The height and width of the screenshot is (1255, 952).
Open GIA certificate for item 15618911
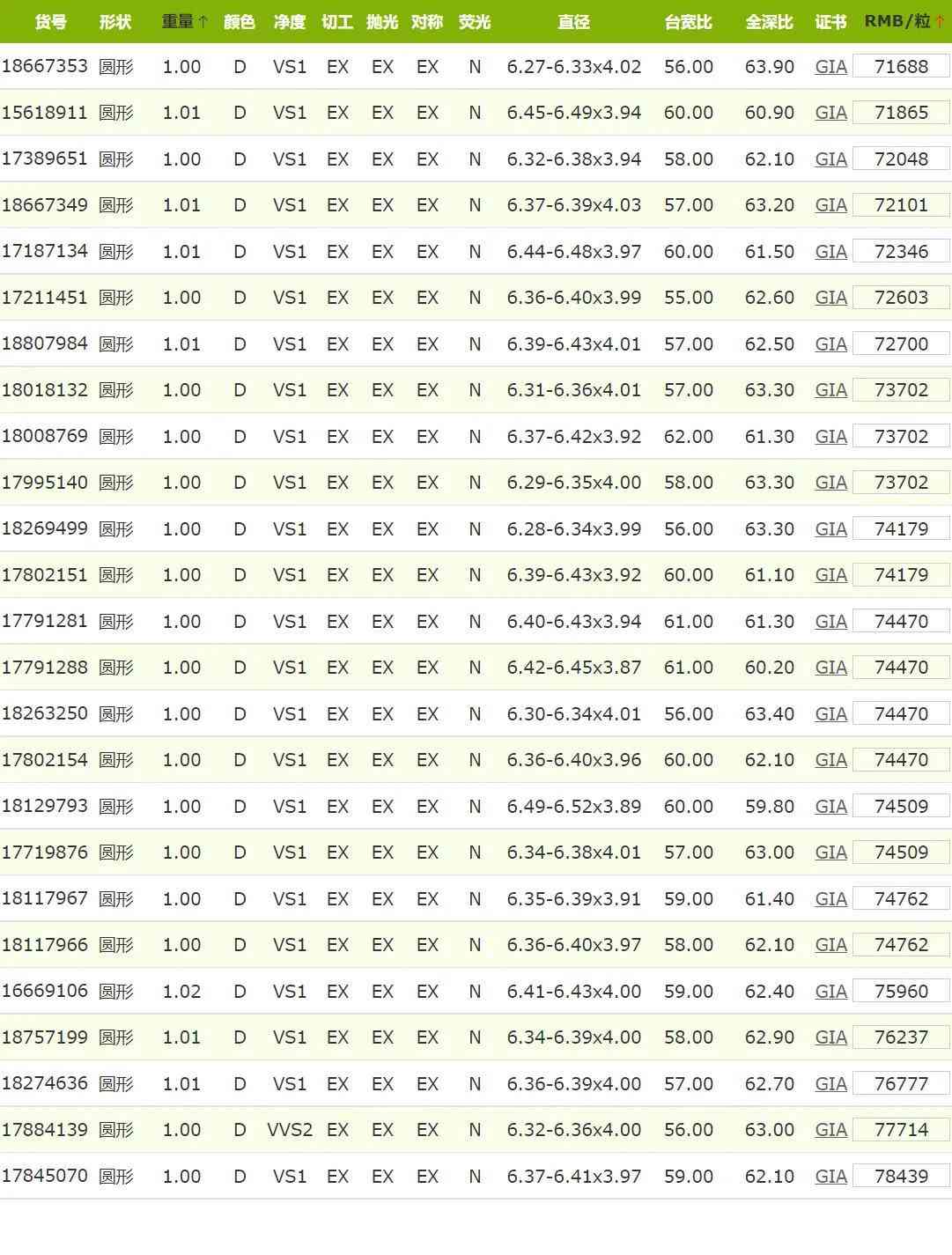[830, 113]
